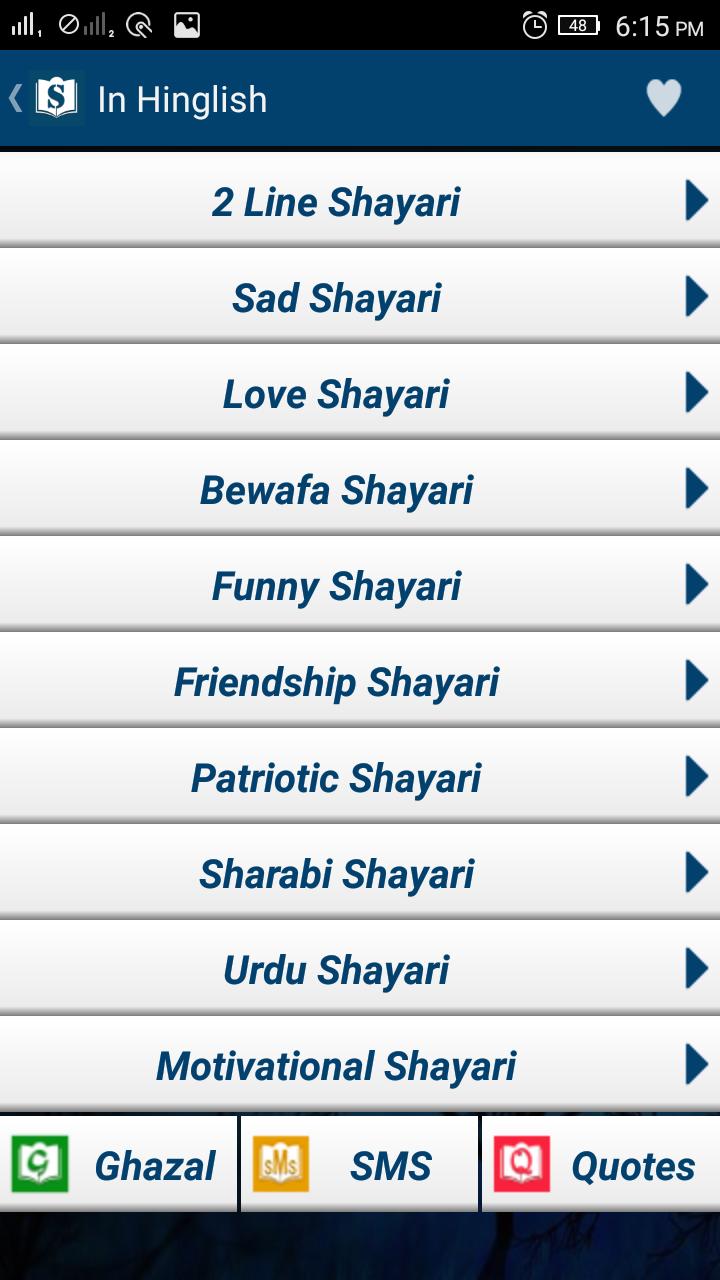View Motivational Shayari
The height and width of the screenshot is (1280, 720).
359,1065
